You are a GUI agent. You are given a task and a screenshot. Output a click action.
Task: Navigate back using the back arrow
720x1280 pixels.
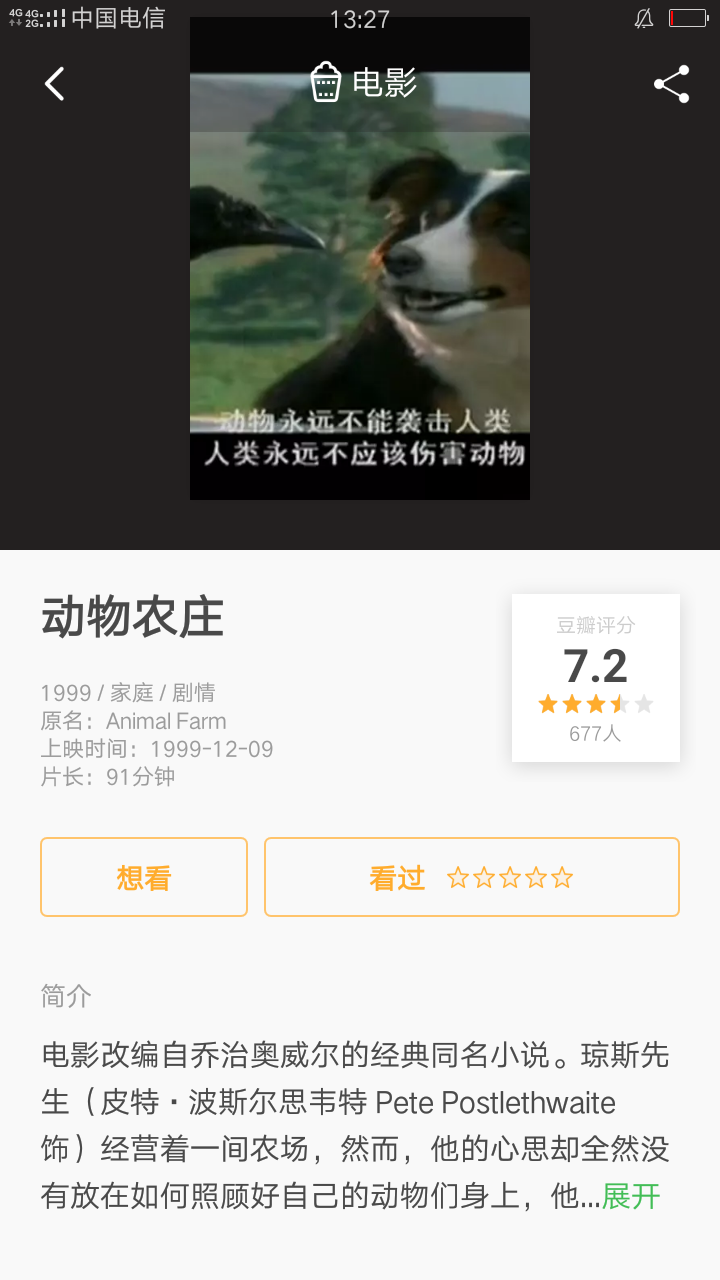54,84
